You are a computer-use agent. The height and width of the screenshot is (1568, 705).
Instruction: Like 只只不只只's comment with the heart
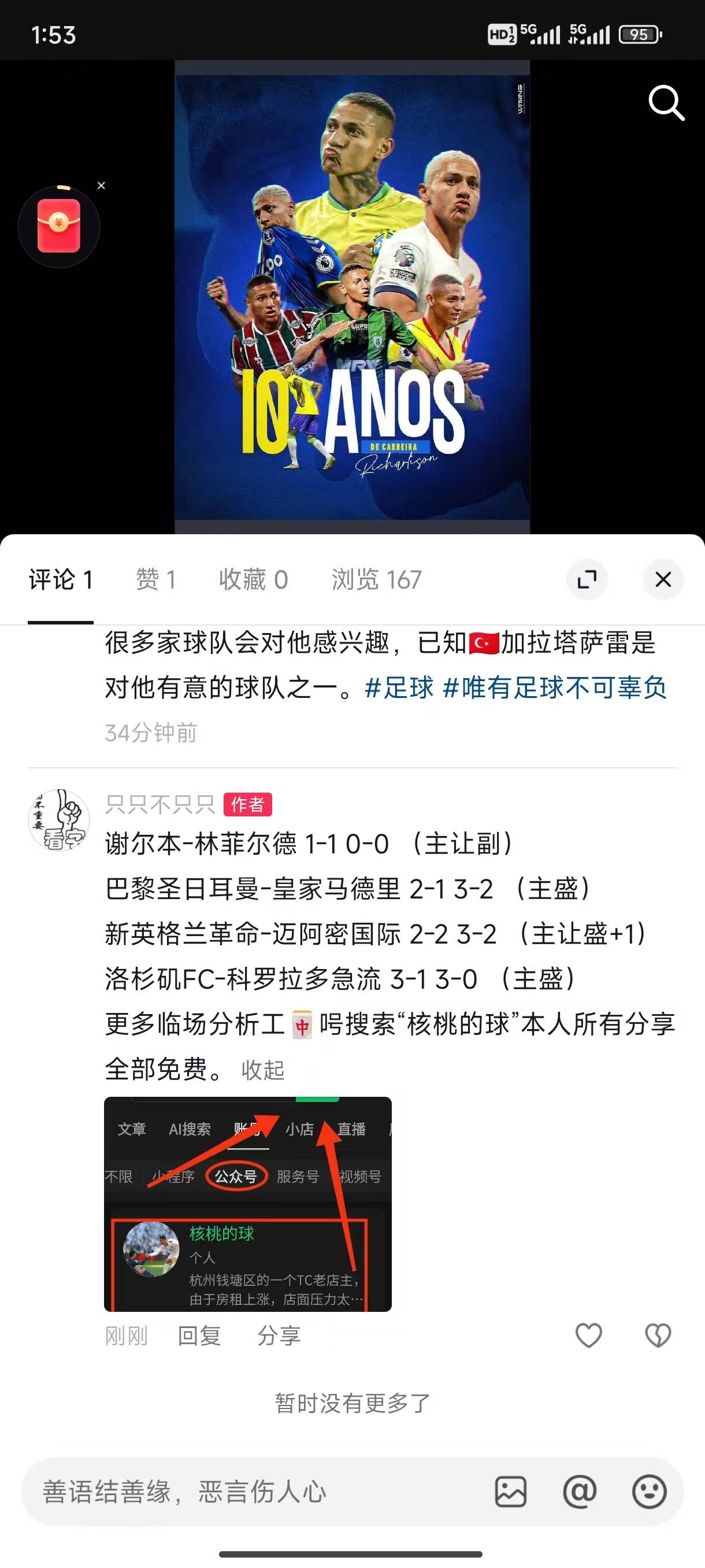tap(588, 1336)
